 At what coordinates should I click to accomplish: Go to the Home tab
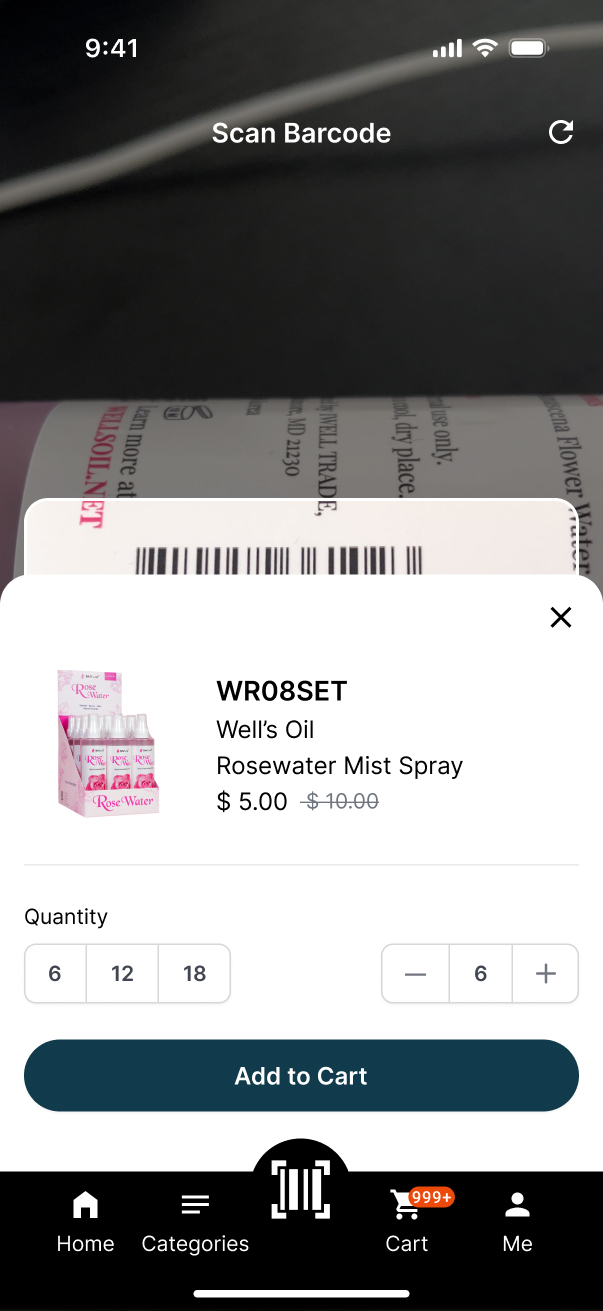coord(85,1222)
